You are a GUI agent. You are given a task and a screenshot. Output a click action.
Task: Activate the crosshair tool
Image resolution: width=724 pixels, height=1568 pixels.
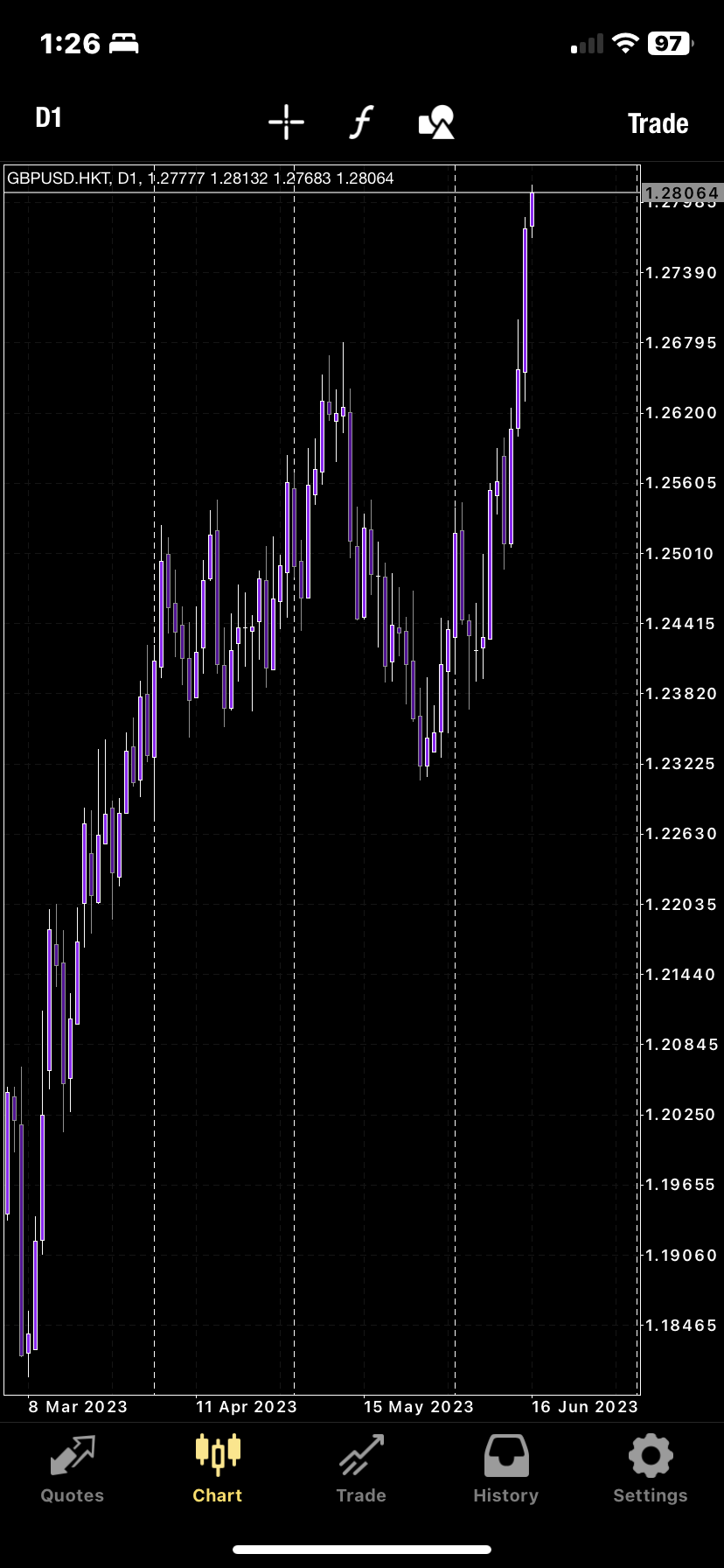click(286, 122)
